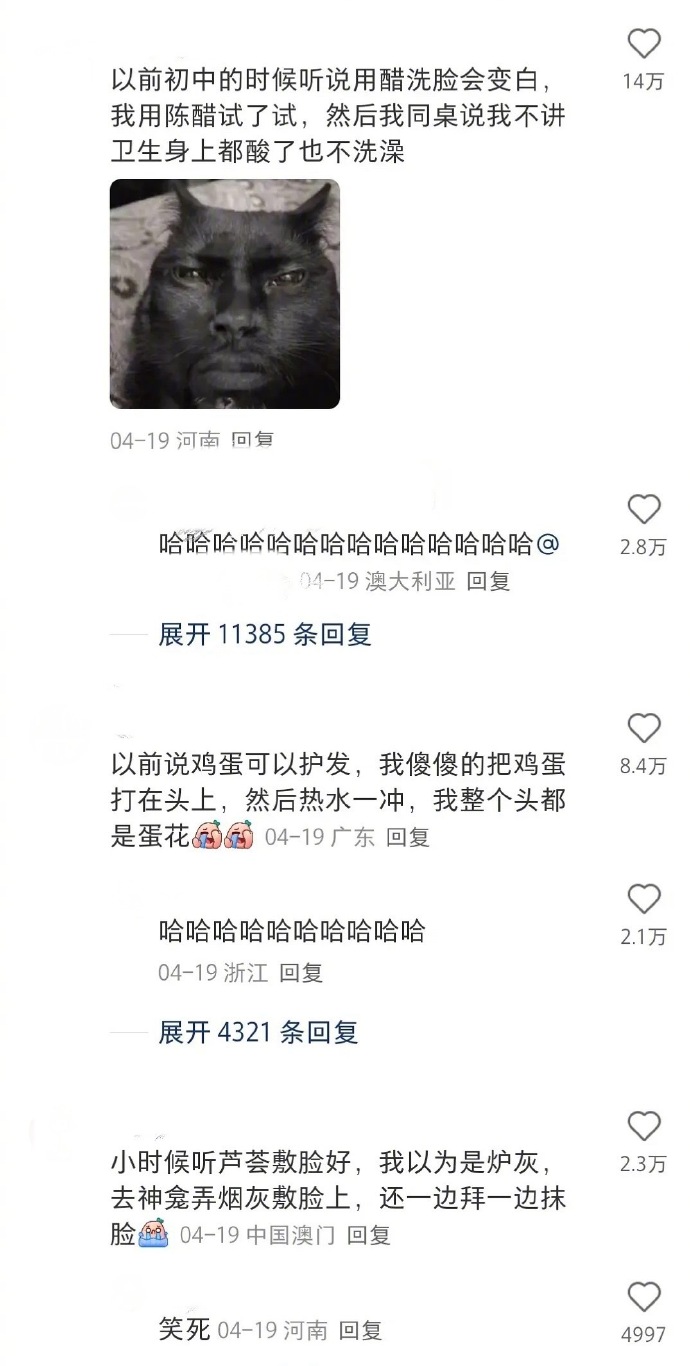
Task: Expand 4321 replies
Action: [258, 1032]
